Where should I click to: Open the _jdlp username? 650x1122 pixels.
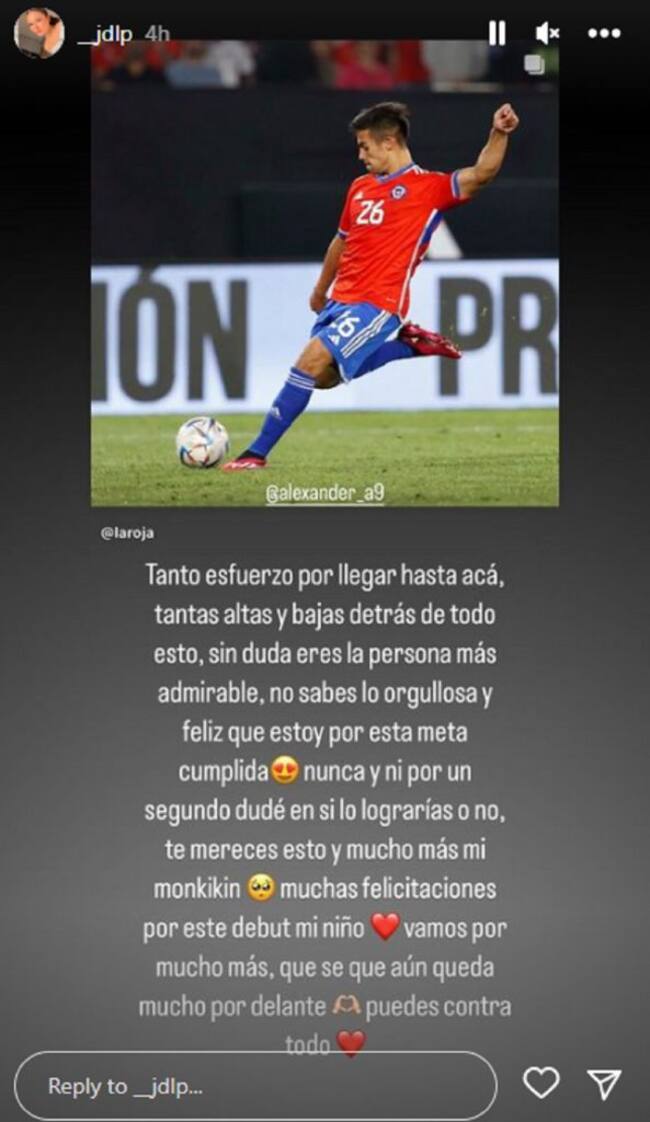coord(106,33)
